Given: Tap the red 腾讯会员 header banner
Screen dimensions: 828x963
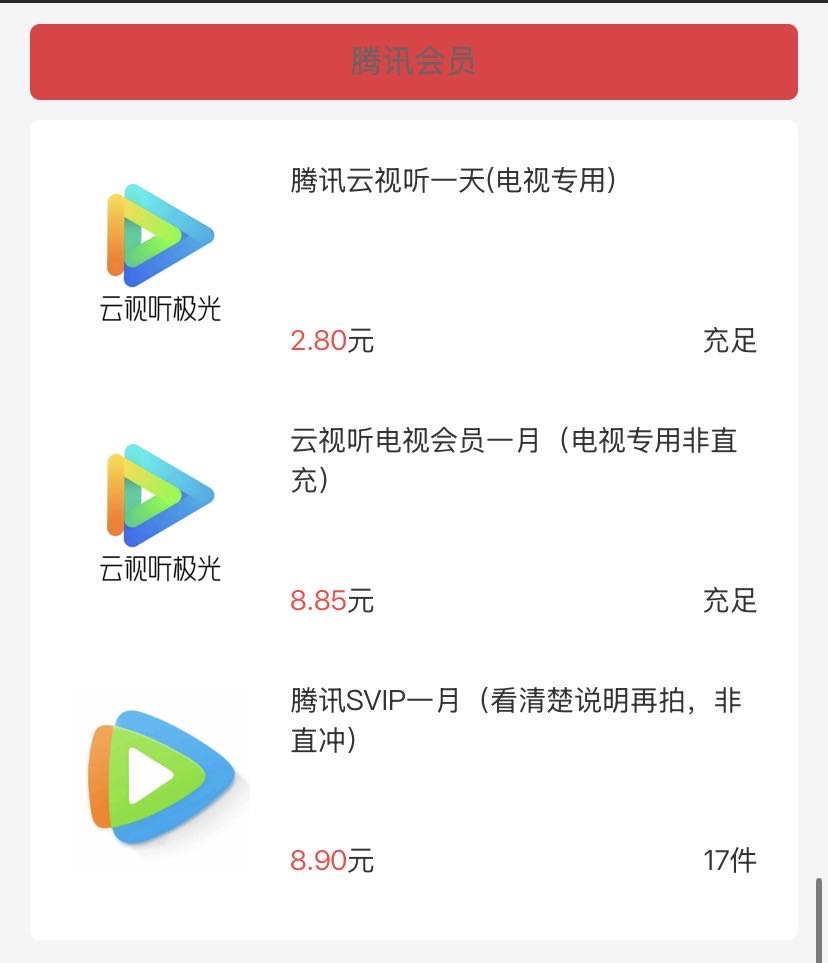Looking at the screenshot, I should click(414, 61).
